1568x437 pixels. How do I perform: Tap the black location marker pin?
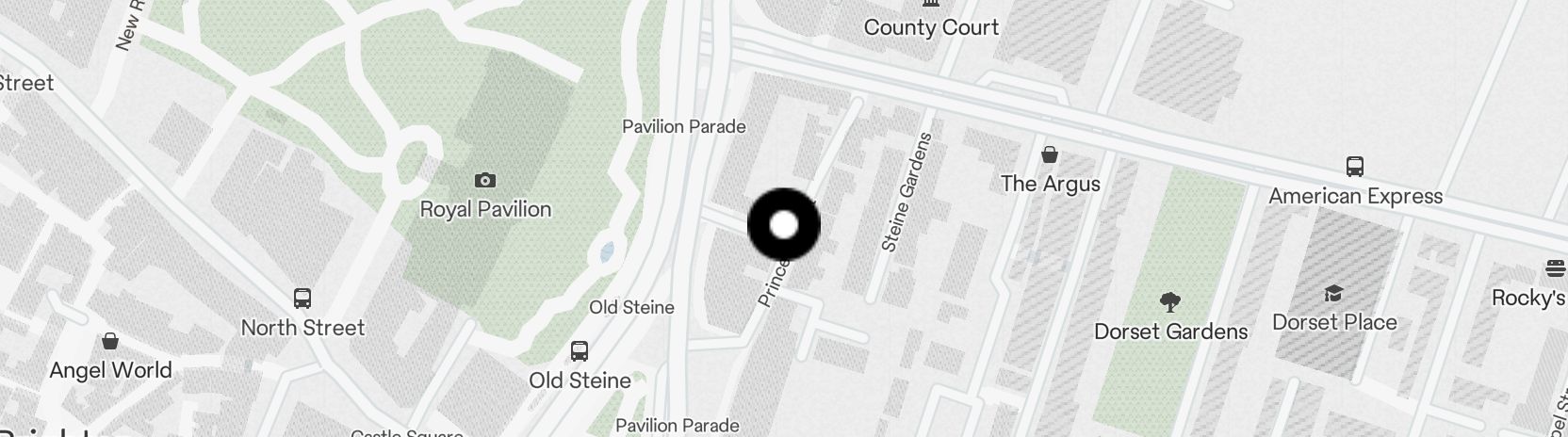coord(783,225)
